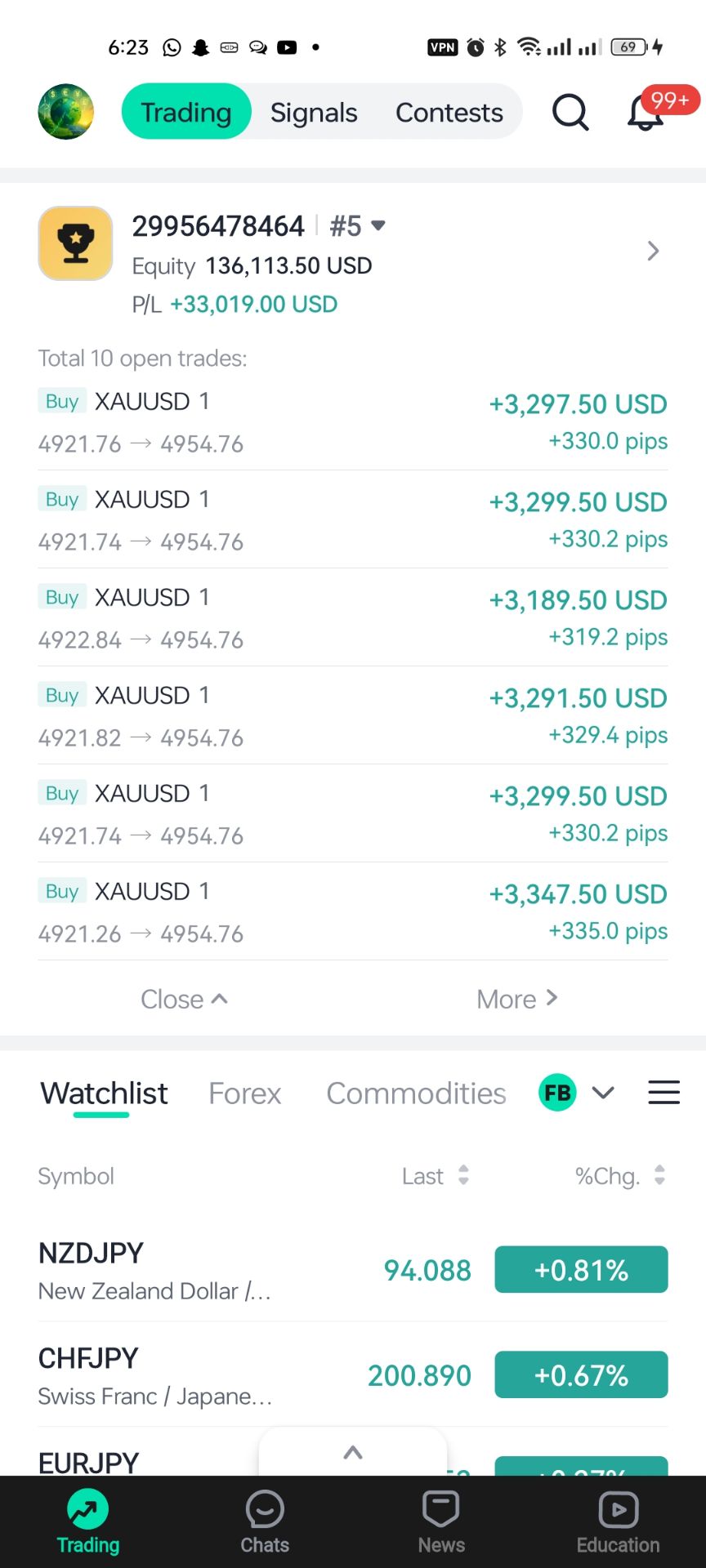Select the Commodities tab

pos(416,1094)
